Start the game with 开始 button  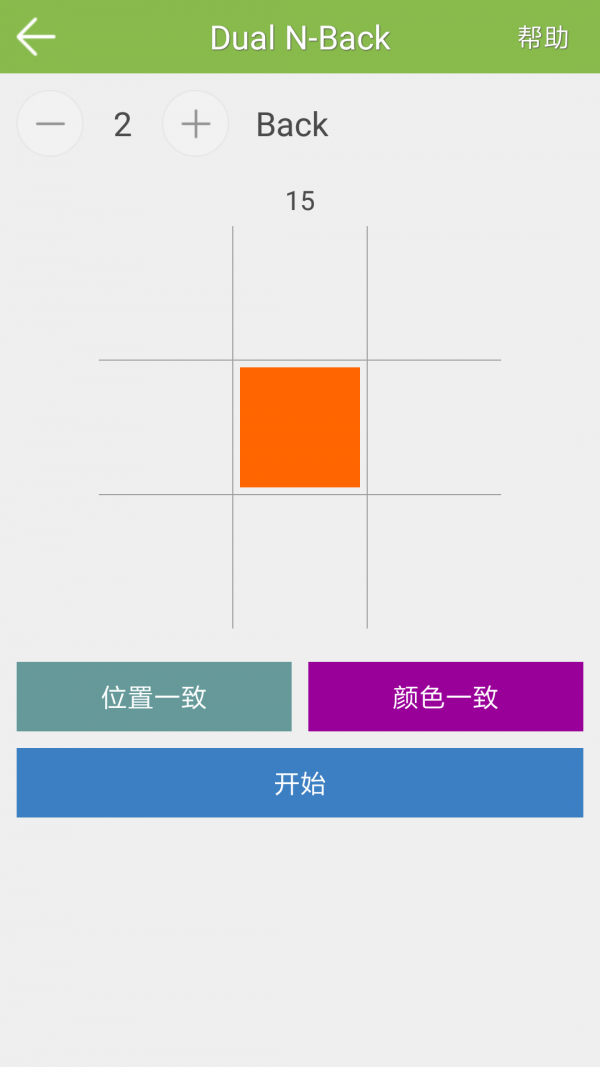(x=300, y=783)
